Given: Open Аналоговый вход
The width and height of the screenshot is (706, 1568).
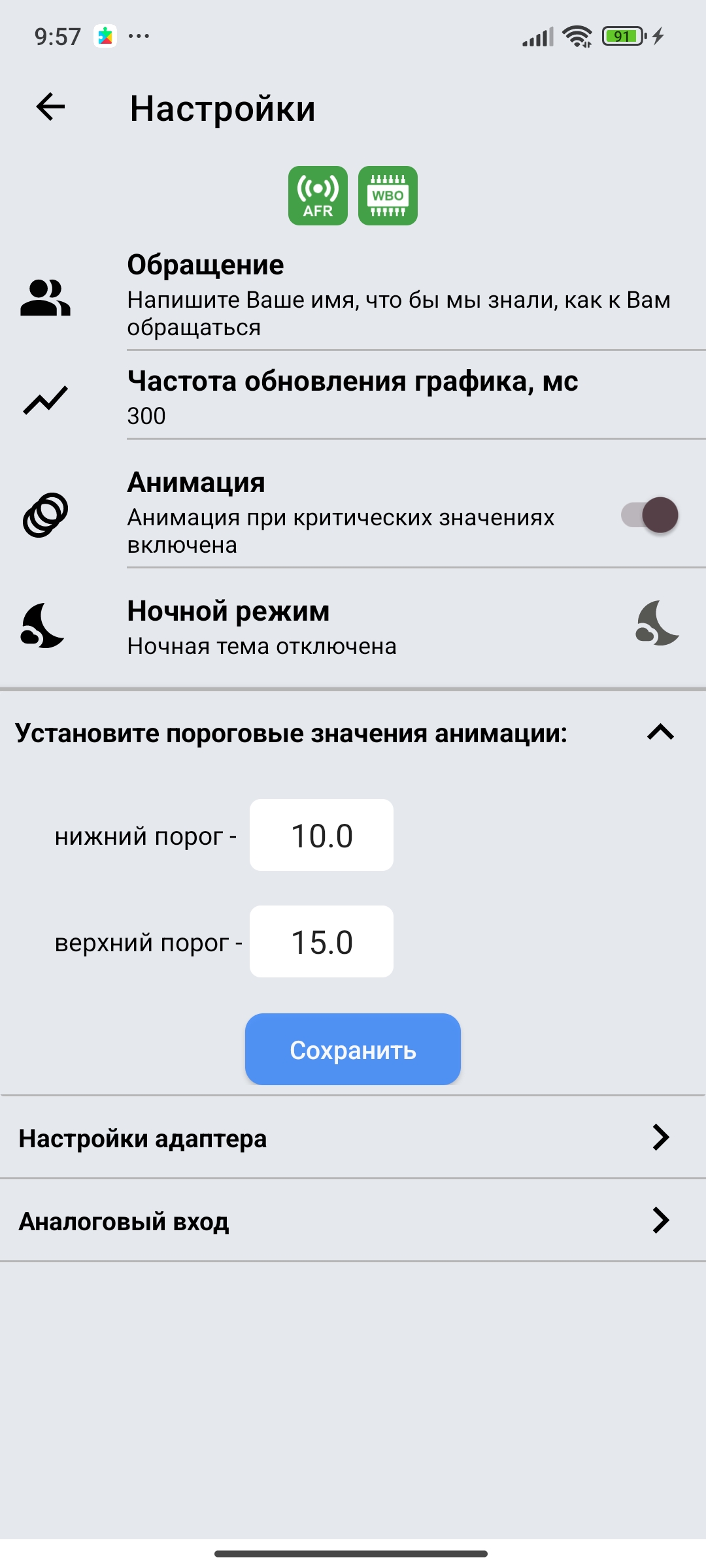Looking at the screenshot, I should coord(353,1220).
